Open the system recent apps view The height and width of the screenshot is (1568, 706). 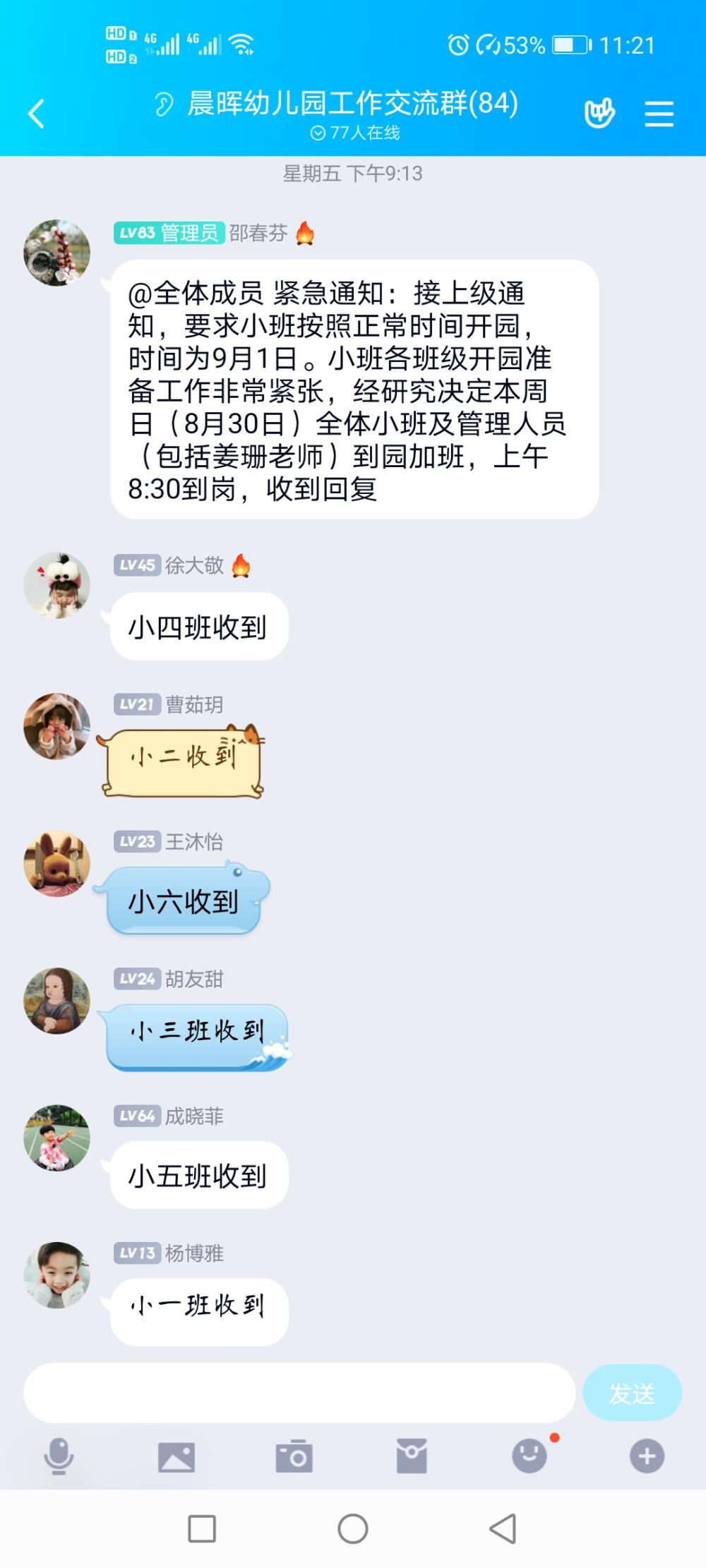[x=202, y=1529]
